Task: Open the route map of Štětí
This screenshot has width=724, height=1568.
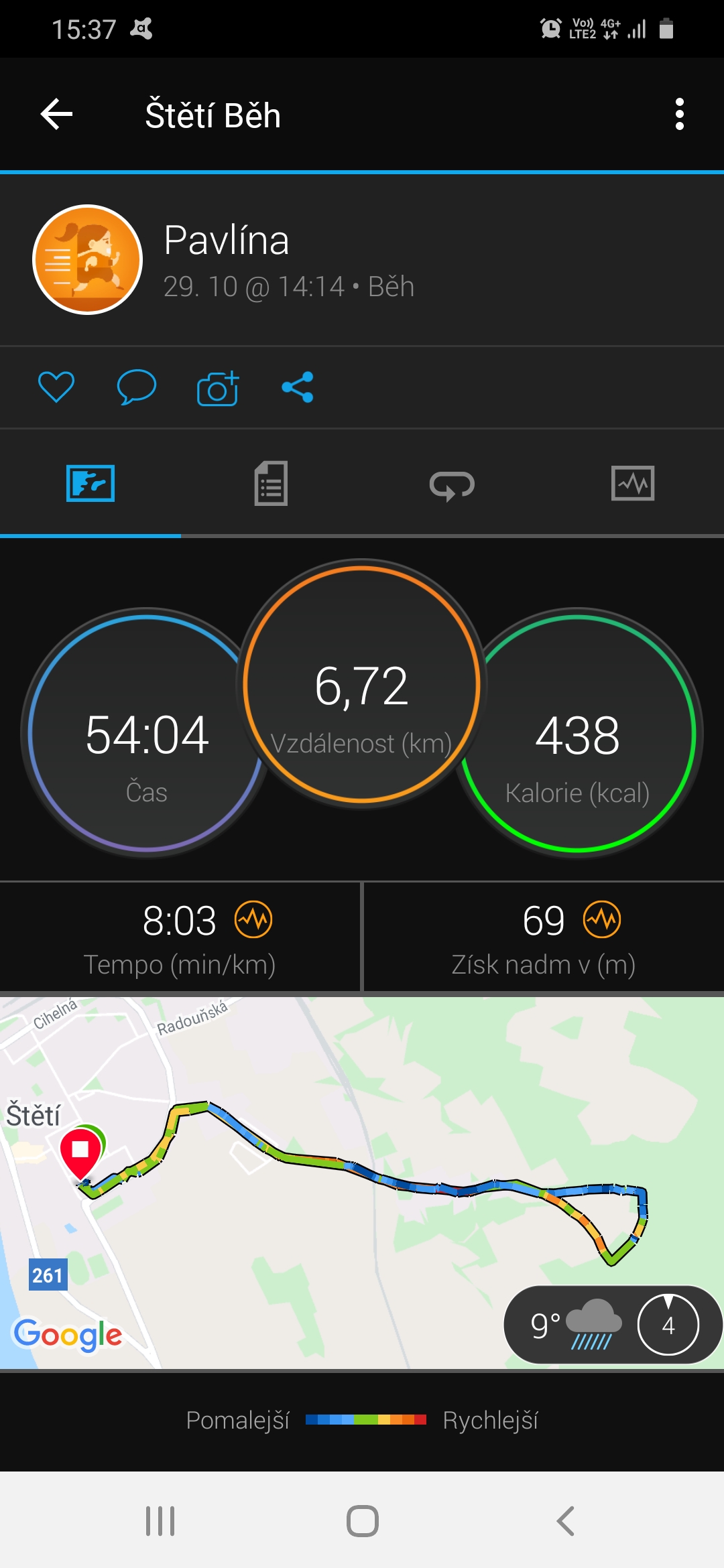Action: click(362, 1182)
